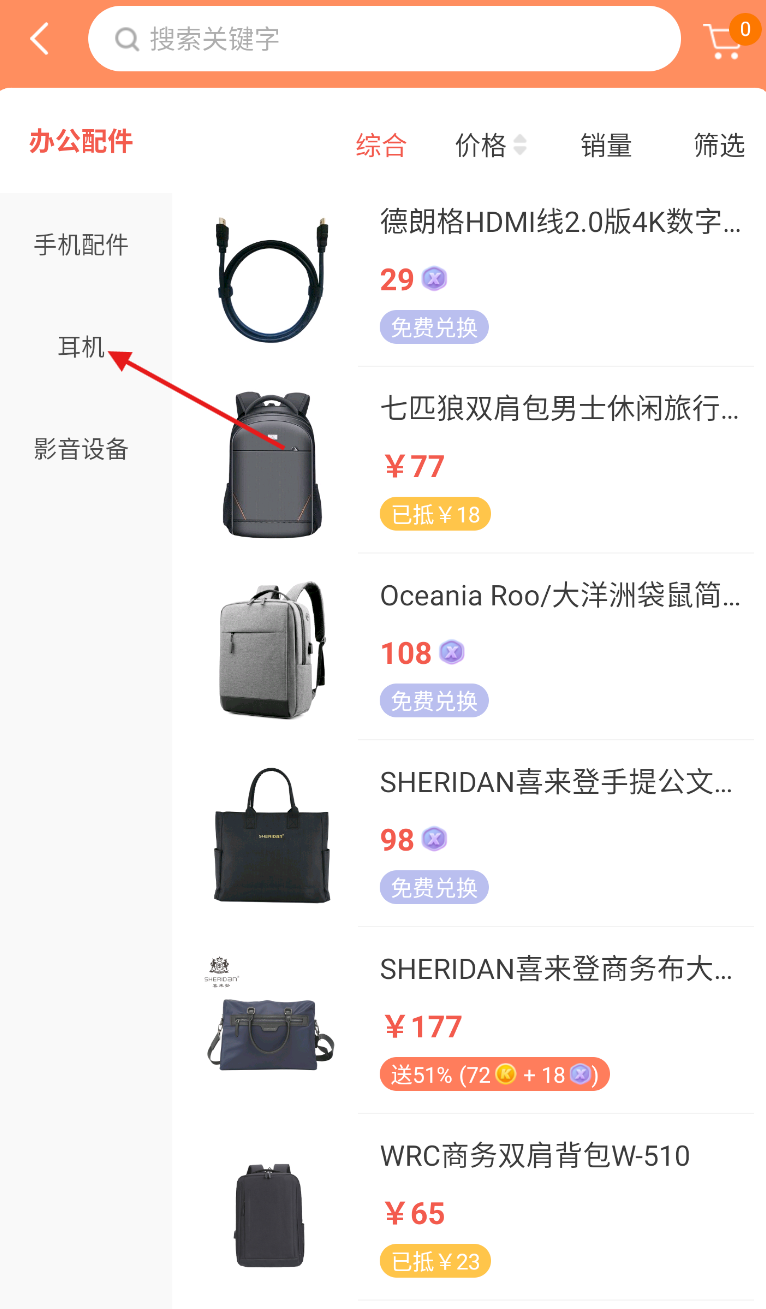
Task: Switch to the 影音设备 category
Action: click(x=81, y=449)
